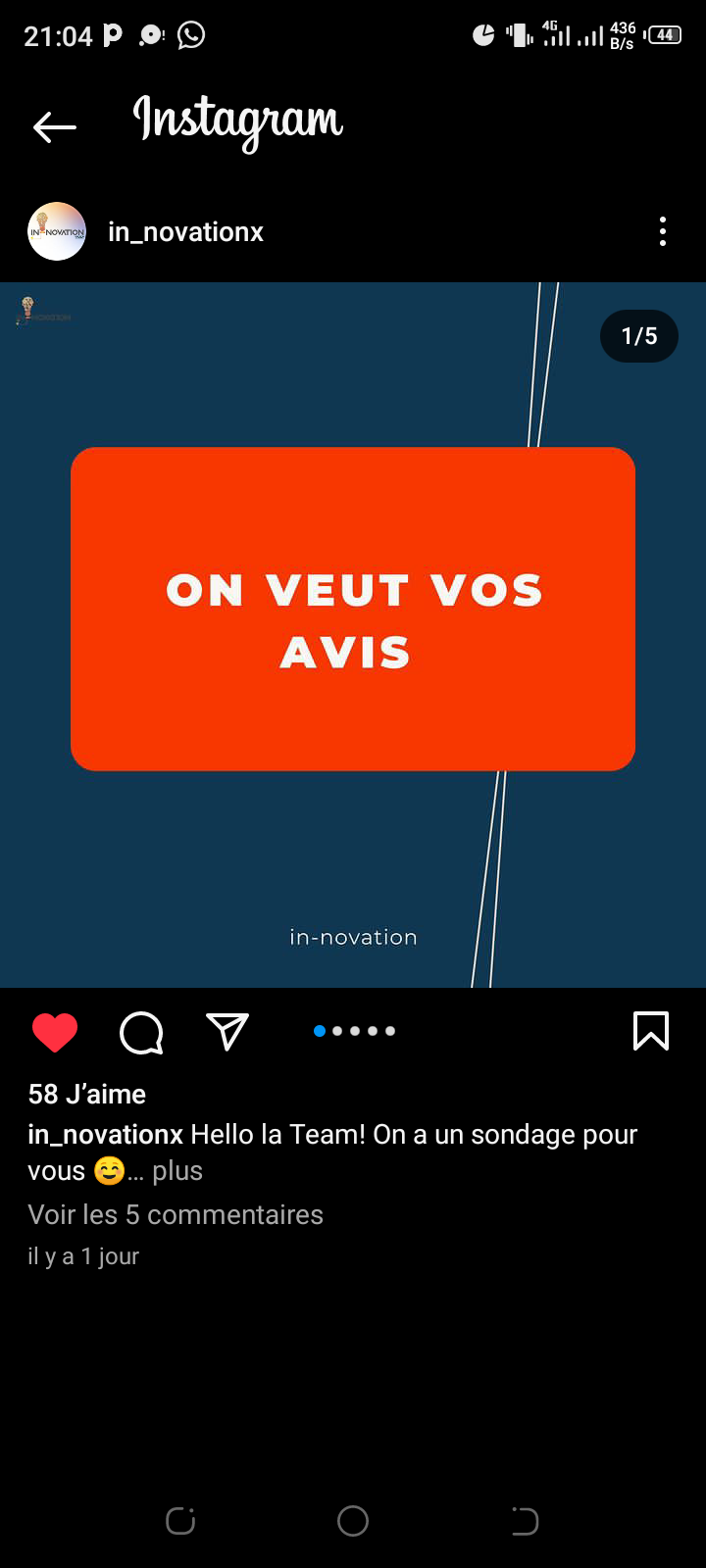Viewport: 706px width, 1568px height.
Task: View the 58 J'aime likes list
Action: coord(87,1094)
